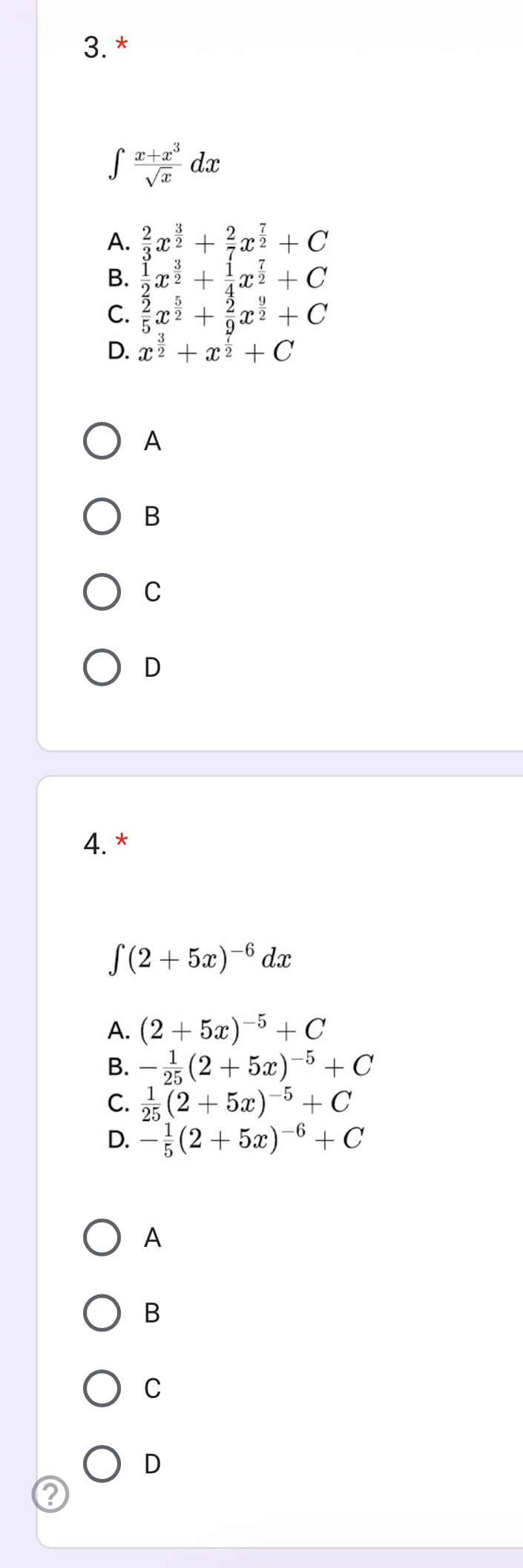Screen dimensions: 523x1568
Task: Pick answer D for question 3
Action: (x=102, y=667)
